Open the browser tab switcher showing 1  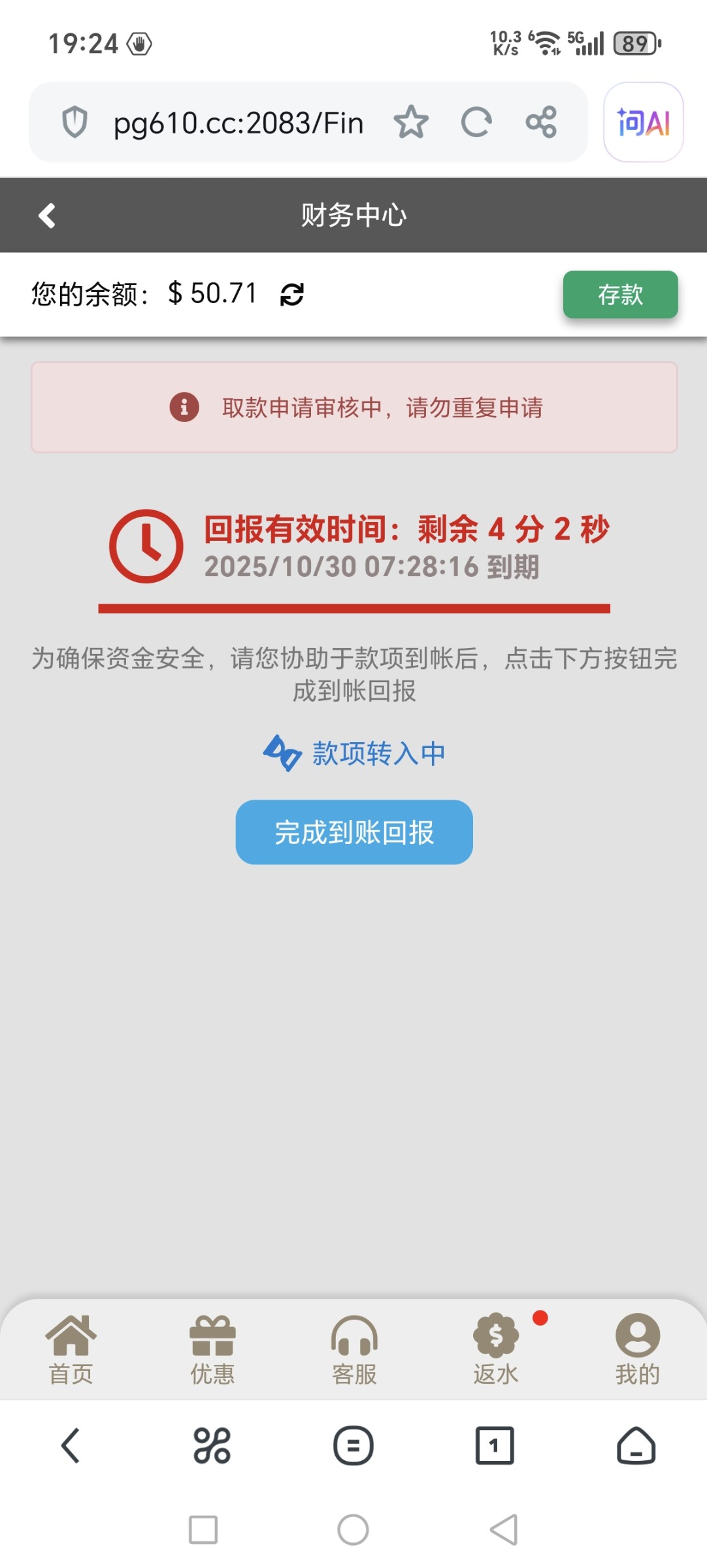pyautogui.click(x=495, y=1445)
